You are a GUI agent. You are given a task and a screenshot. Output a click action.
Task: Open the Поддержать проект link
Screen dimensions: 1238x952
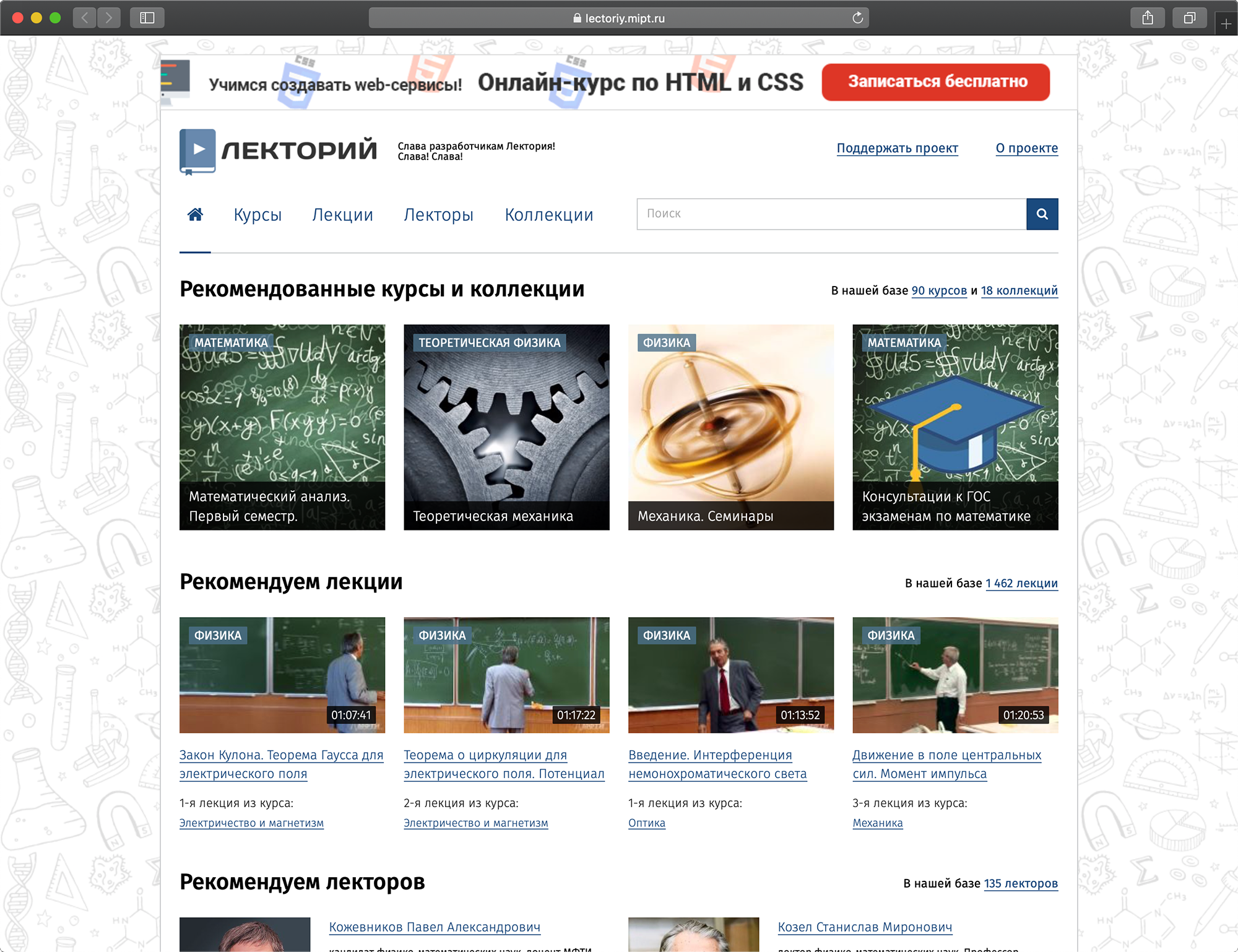pyautogui.click(x=897, y=148)
